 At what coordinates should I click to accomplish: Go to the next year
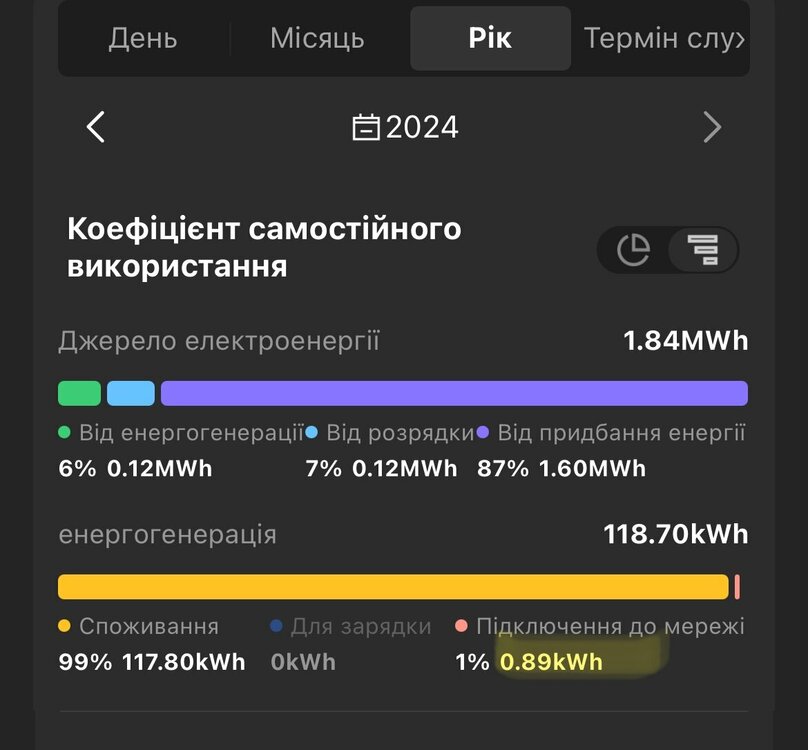[712, 127]
